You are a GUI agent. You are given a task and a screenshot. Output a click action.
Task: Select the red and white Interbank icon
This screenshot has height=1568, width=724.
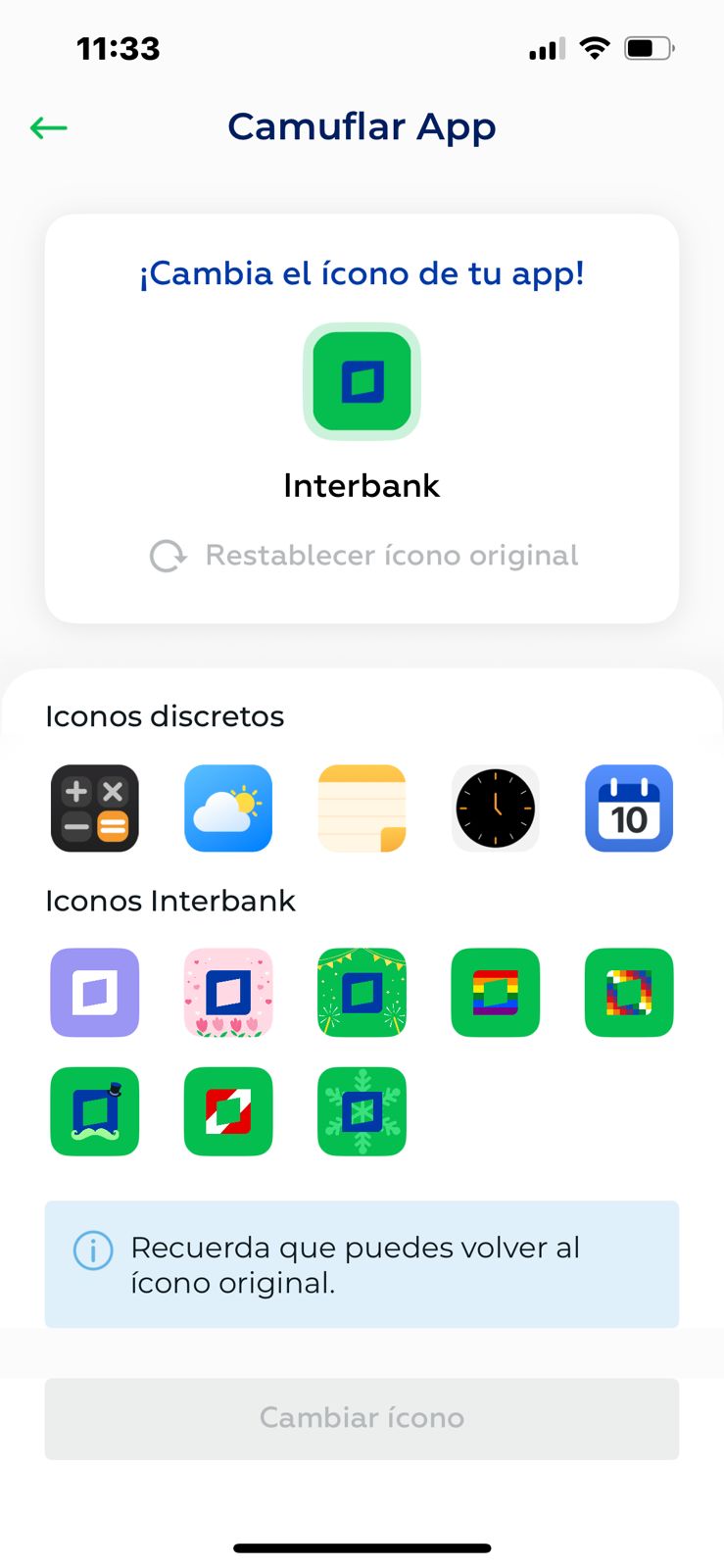tap(228, 1111)
